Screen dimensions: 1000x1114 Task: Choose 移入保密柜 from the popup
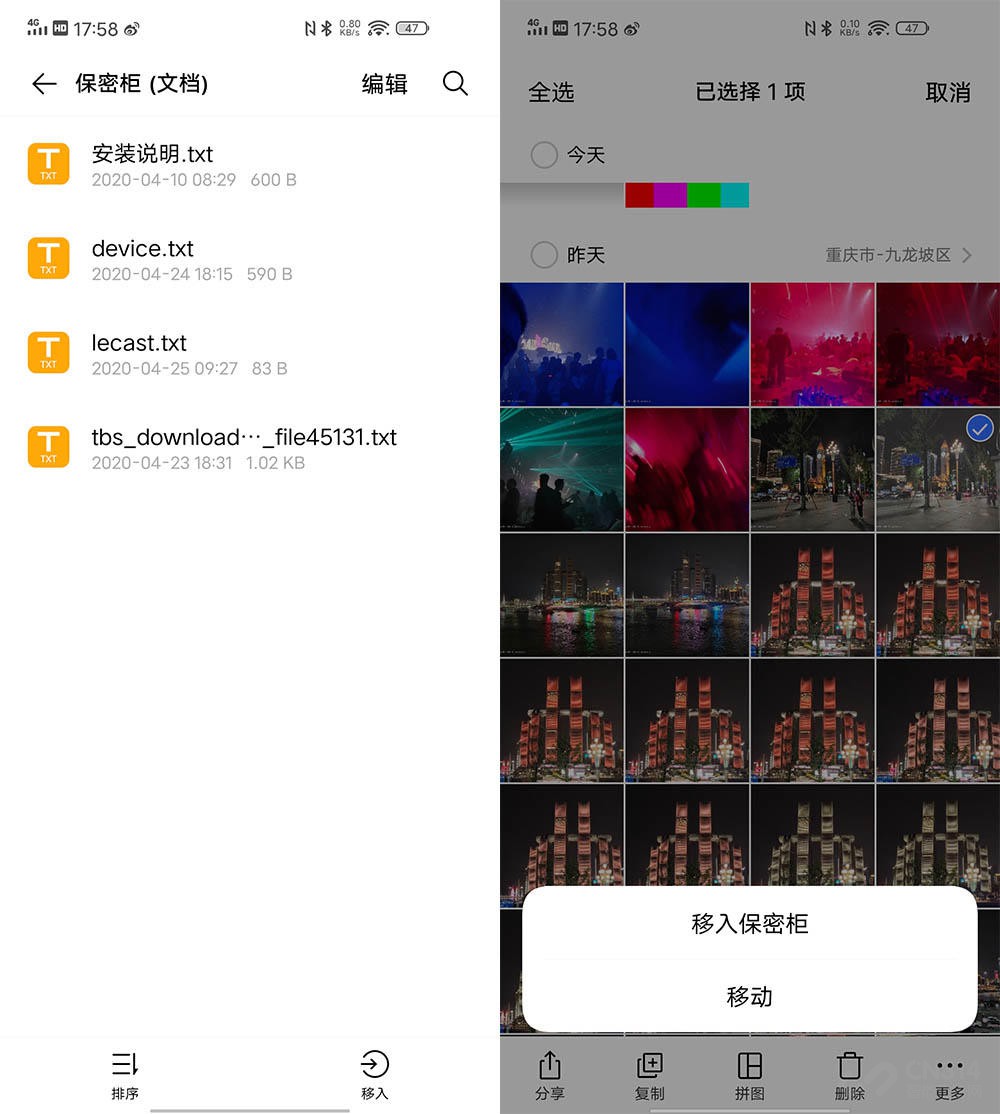[749, 923]
